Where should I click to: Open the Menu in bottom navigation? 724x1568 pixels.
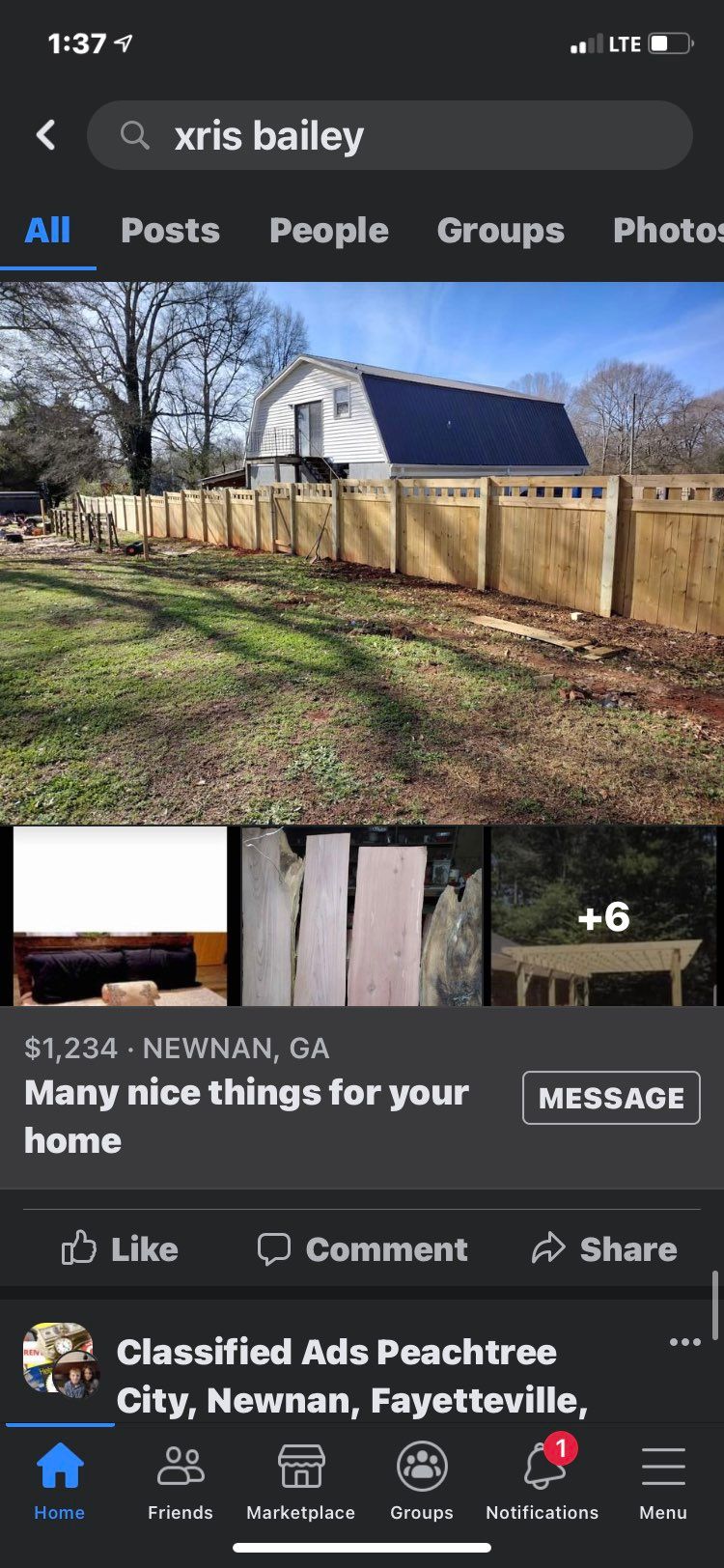(x=663, y=1481)
